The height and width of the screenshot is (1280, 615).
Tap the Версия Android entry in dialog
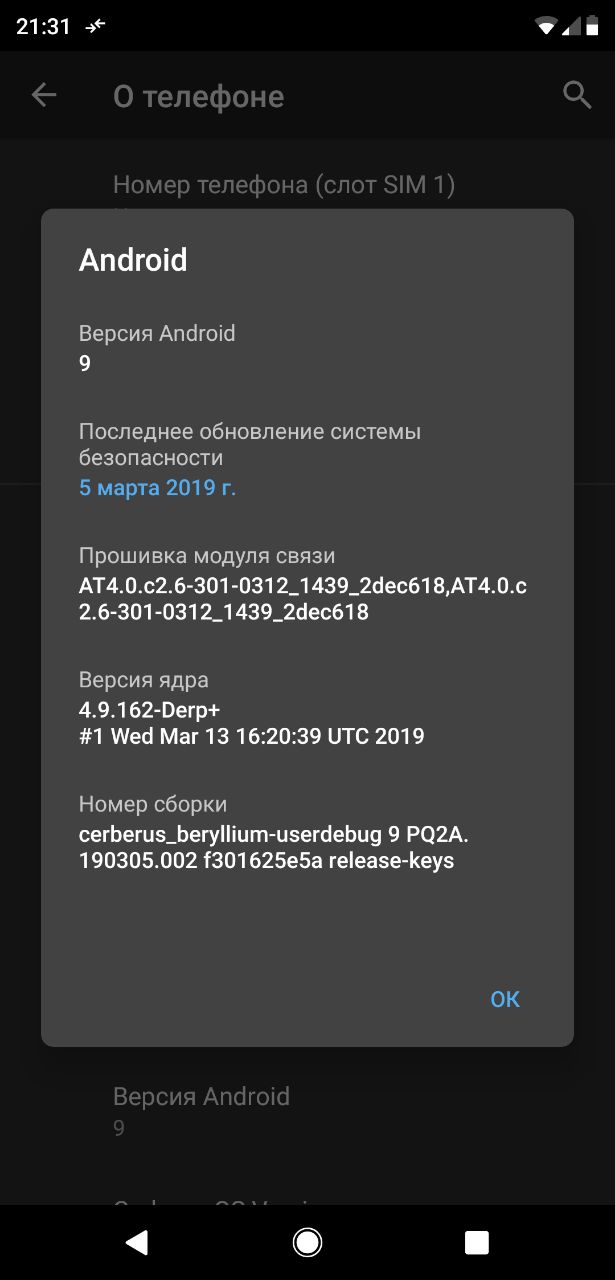coord(157,347)
